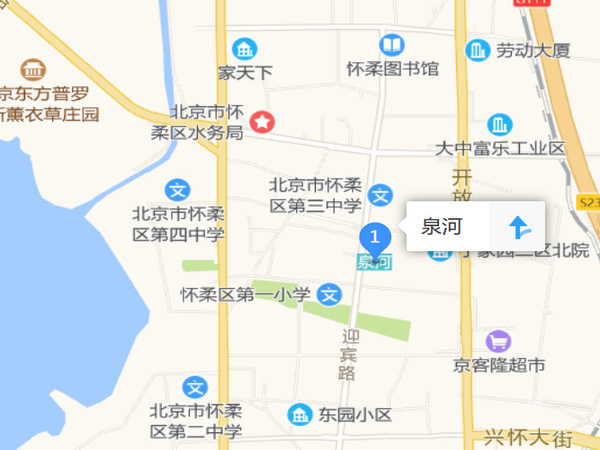The image size is (600, 450).
Task: Tap the 东园小区 residential icon
Action: click(x=299, y=414)
